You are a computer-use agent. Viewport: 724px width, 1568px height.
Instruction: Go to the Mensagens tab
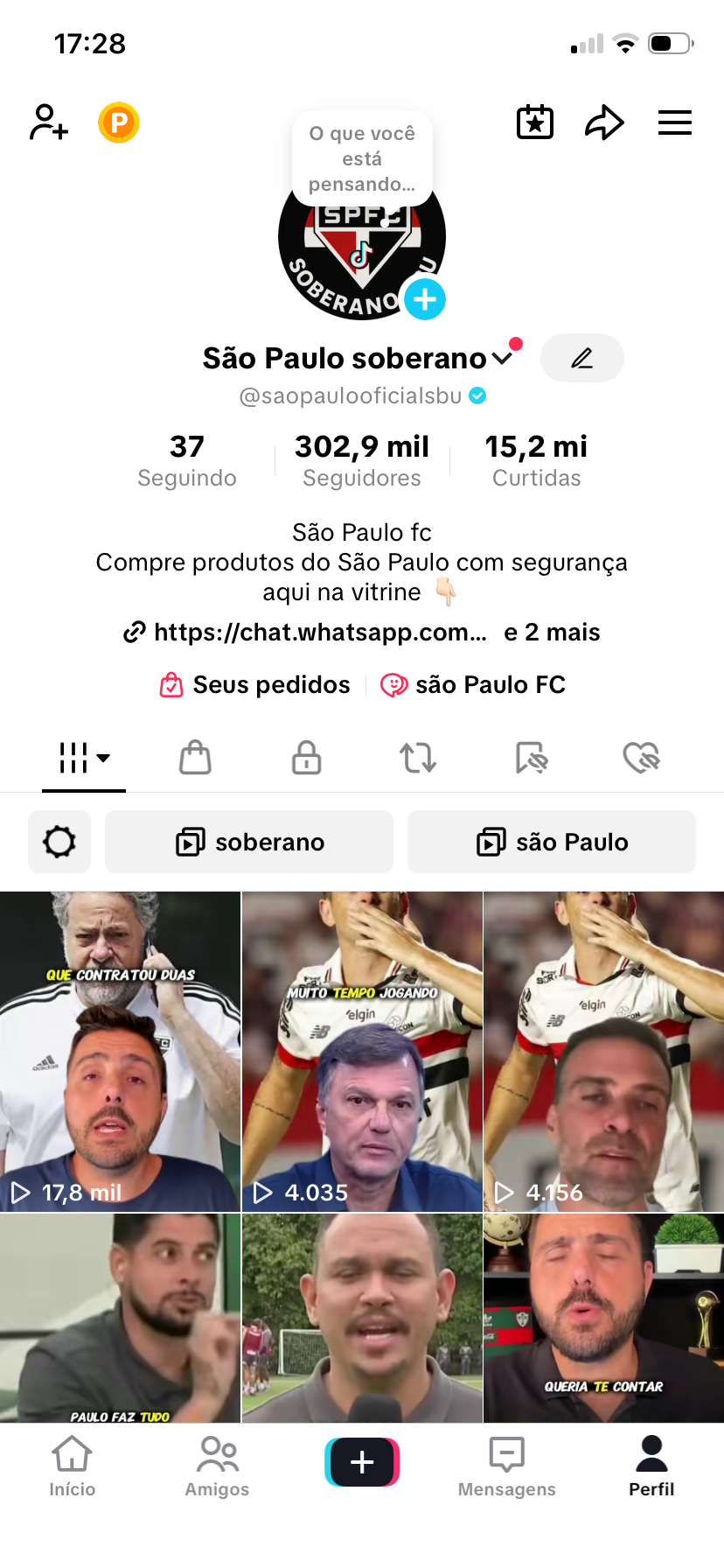506,1466
